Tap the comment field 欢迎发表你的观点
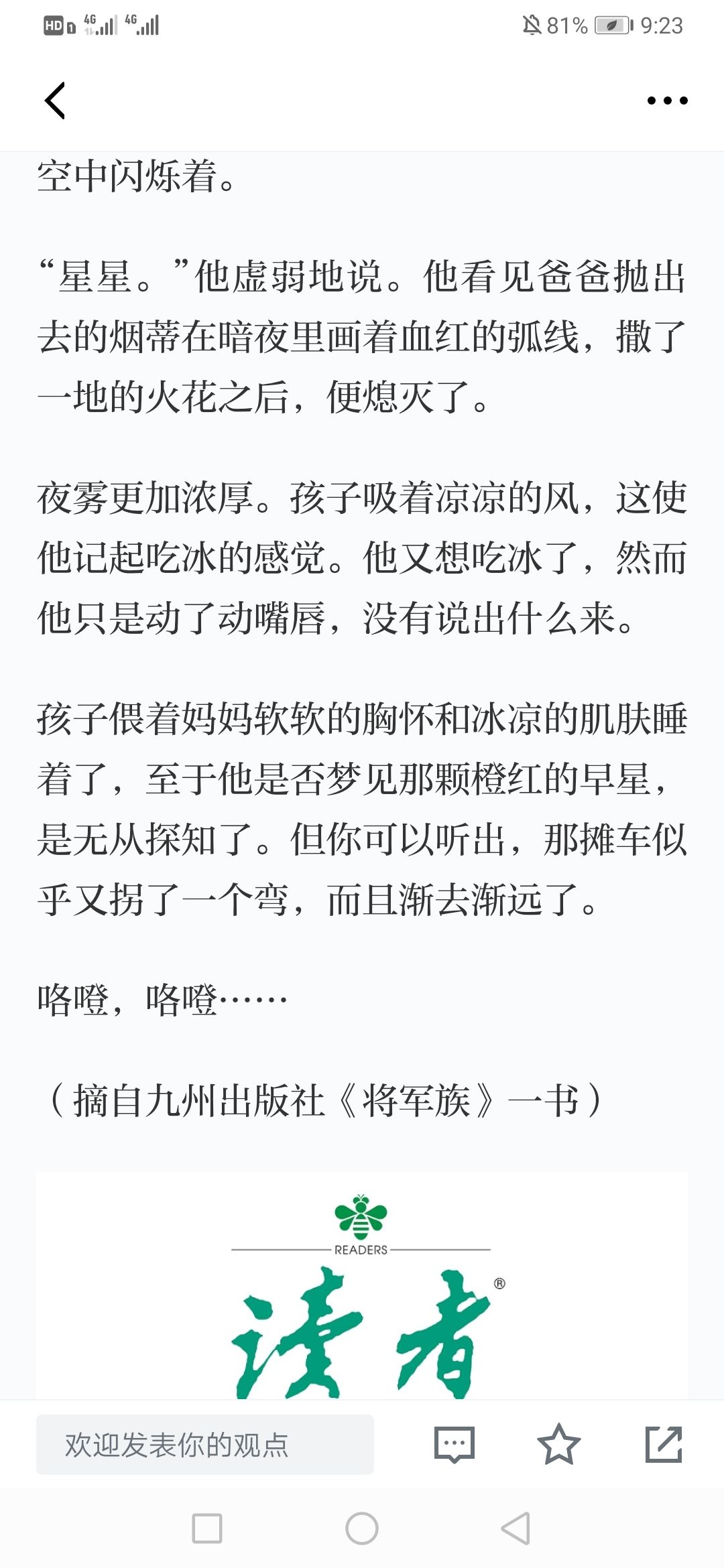724x1568 pixels. click(x=205, y=1444)
